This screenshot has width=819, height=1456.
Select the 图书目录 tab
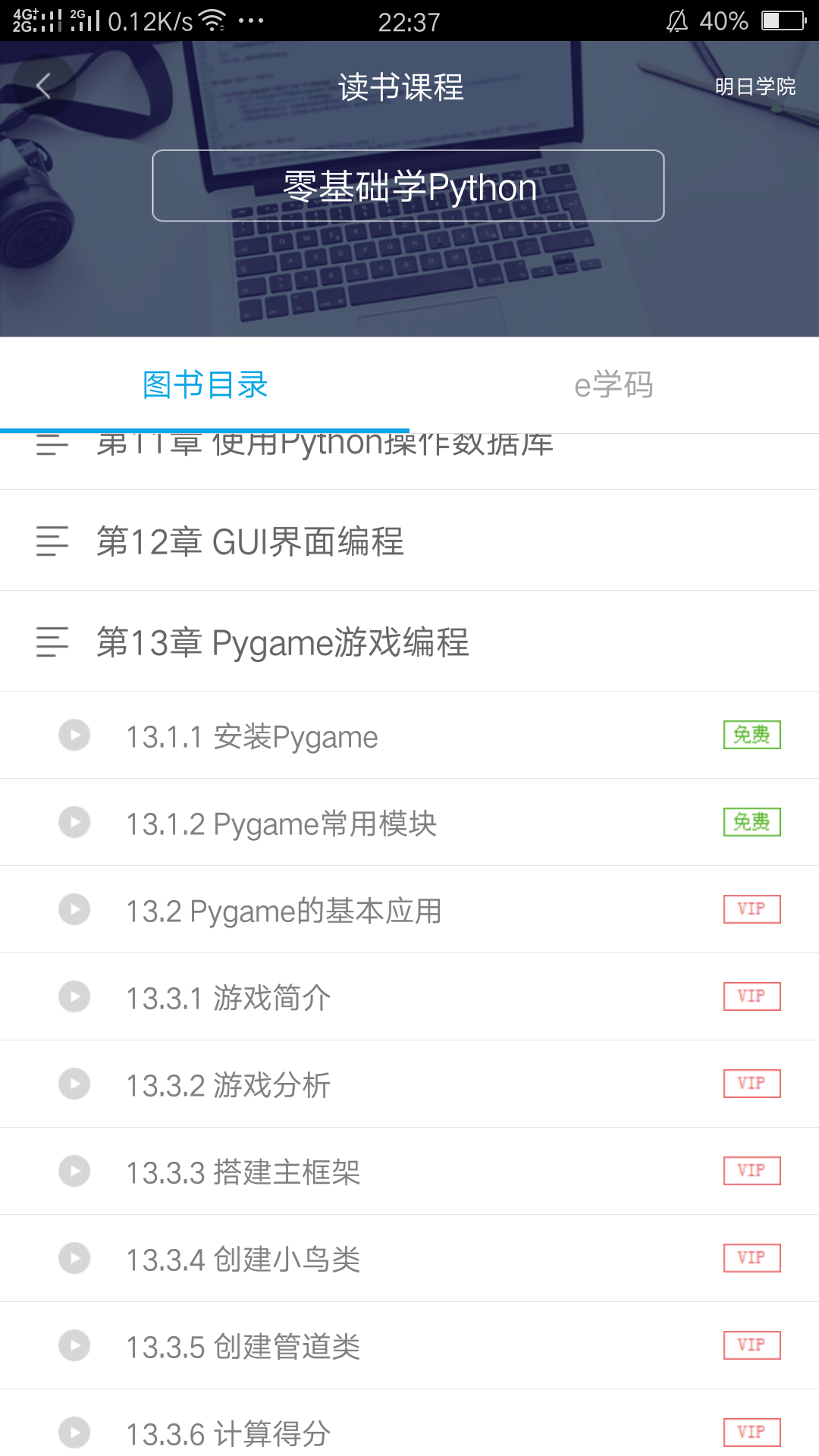(x=205, y=385)
